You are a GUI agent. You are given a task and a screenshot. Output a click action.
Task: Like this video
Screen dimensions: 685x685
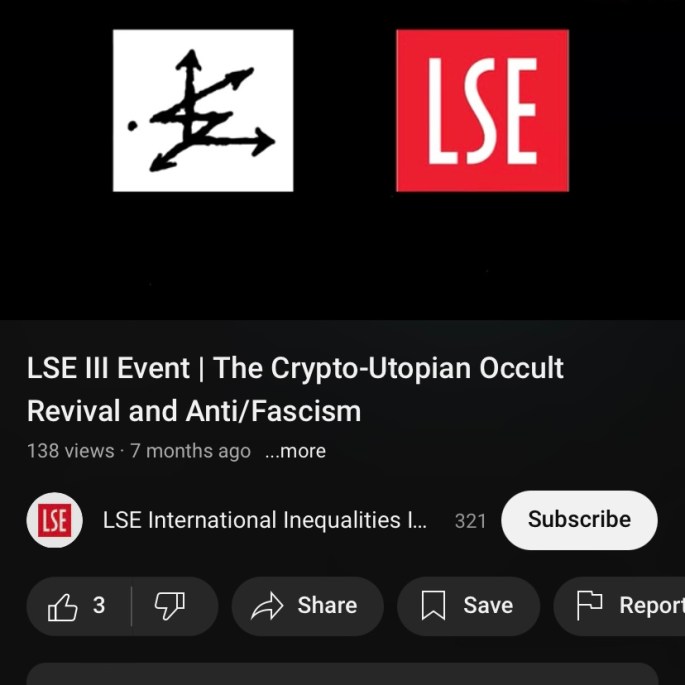[x=78, y=606]
